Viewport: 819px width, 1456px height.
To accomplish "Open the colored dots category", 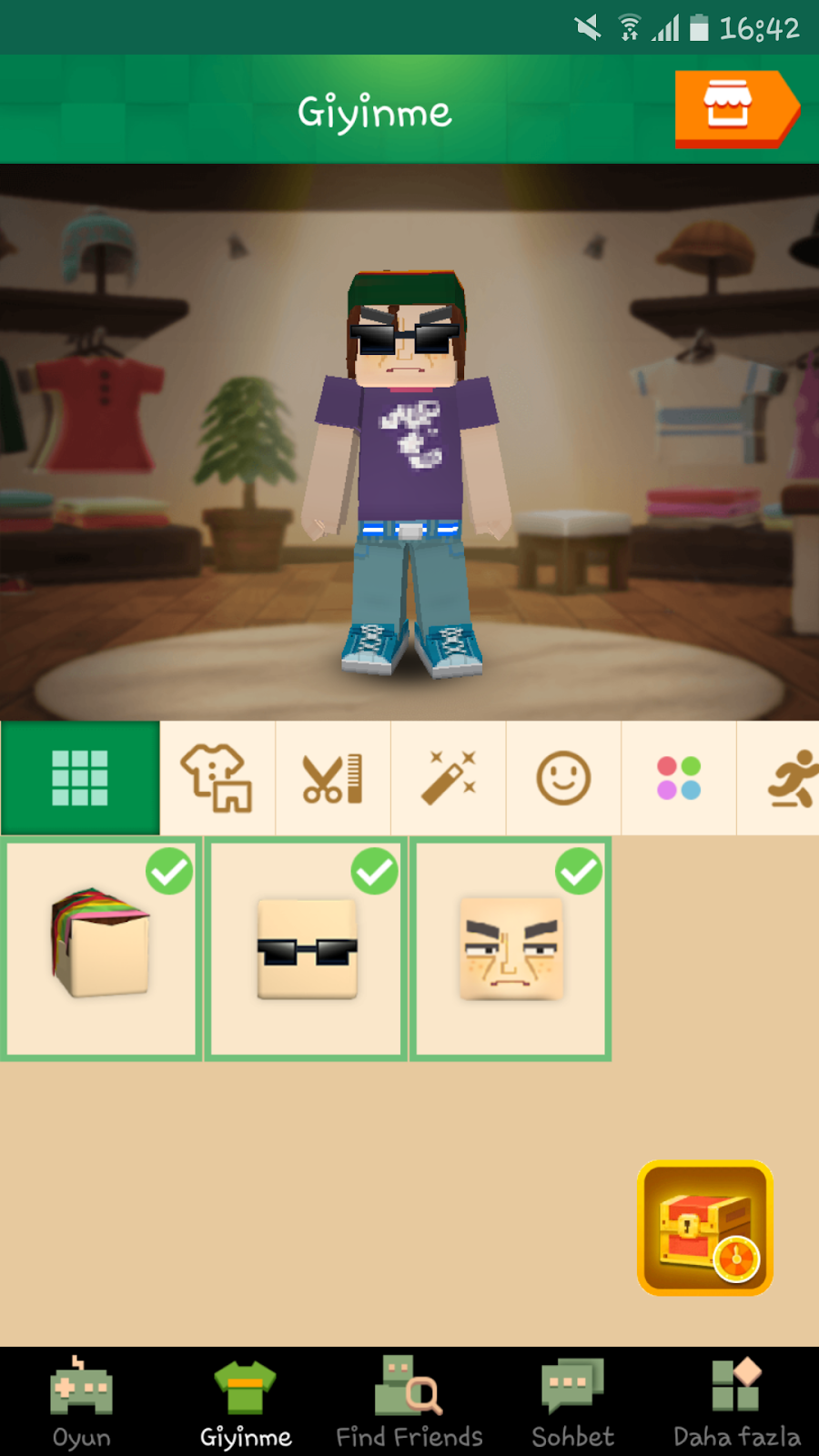I will point(679,778).
